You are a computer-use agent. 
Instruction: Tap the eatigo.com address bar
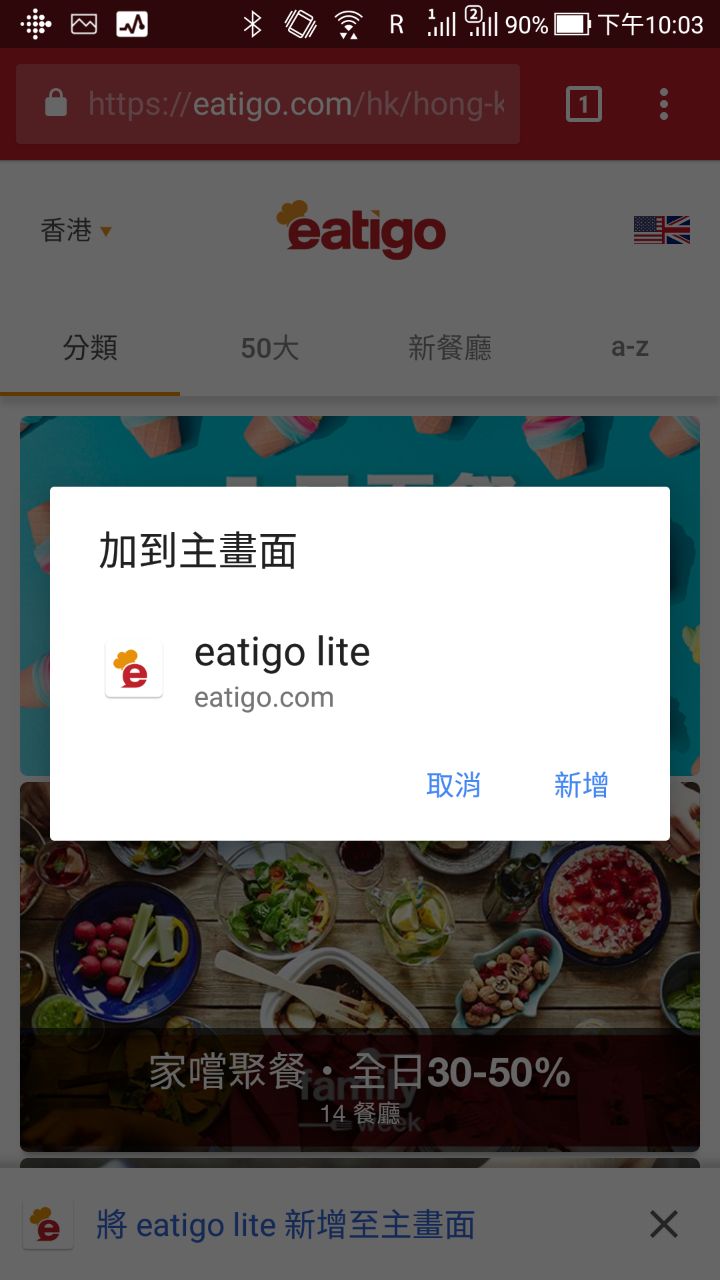point(268,104)
